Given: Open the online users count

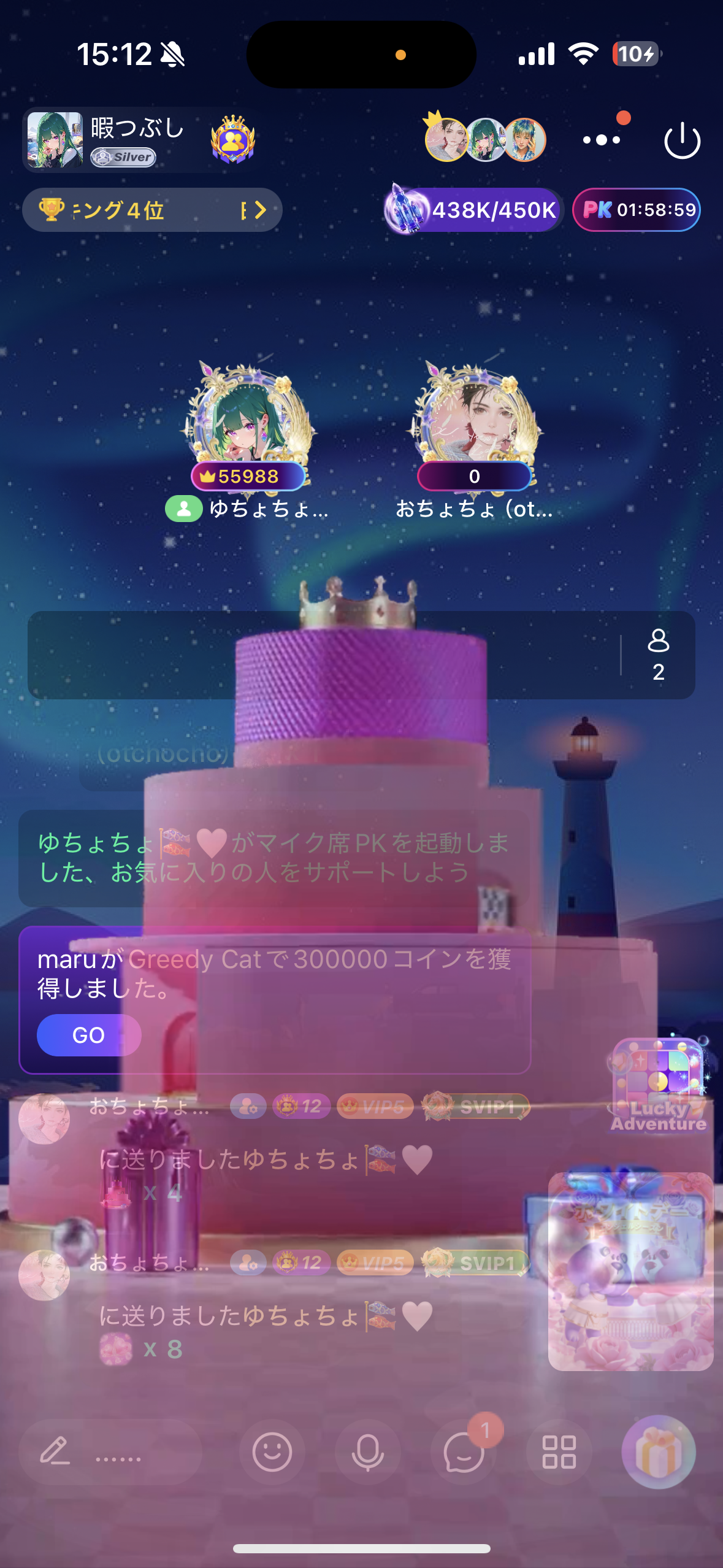Looking at the screenshot, I should click(658, 655).
